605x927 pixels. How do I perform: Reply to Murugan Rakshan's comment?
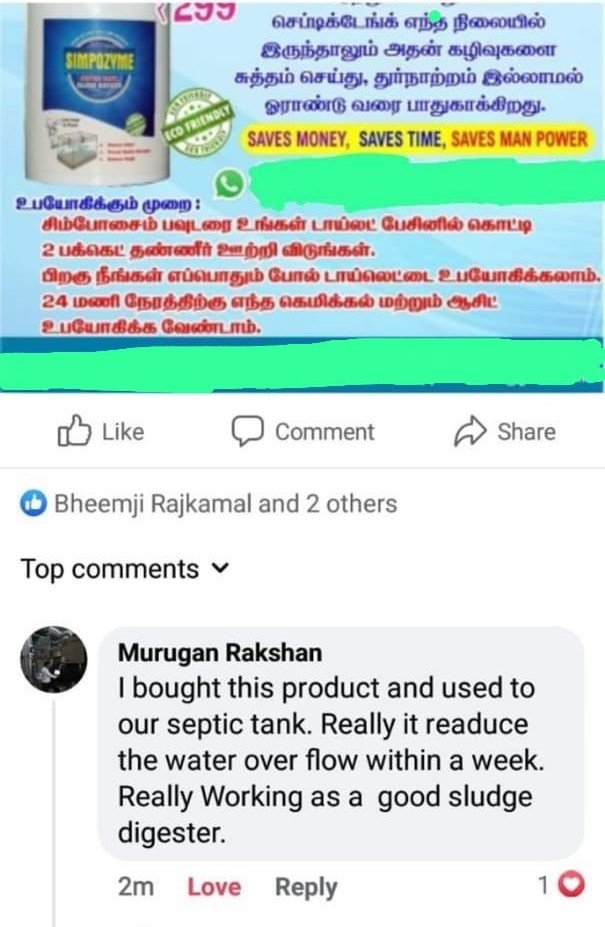pyautogui.click(x=306, y=887)
